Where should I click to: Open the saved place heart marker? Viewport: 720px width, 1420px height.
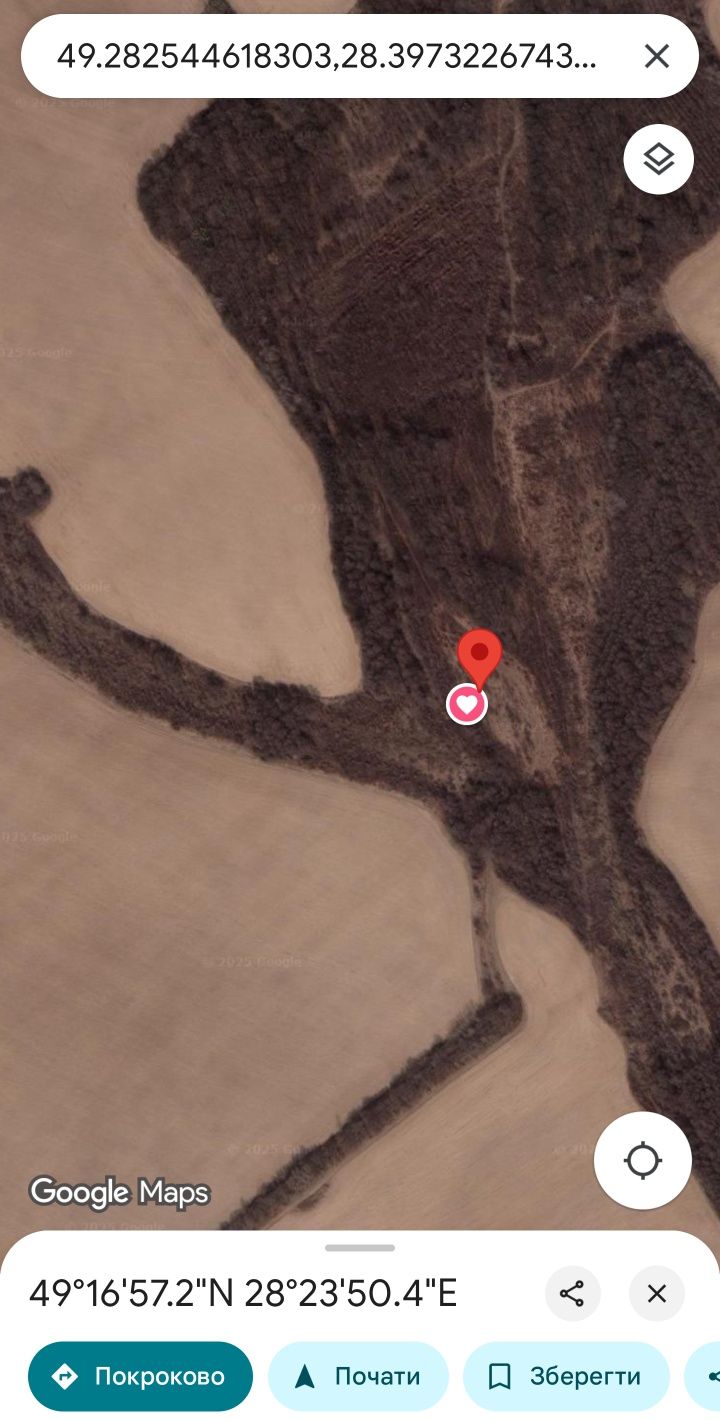[466, 704]
